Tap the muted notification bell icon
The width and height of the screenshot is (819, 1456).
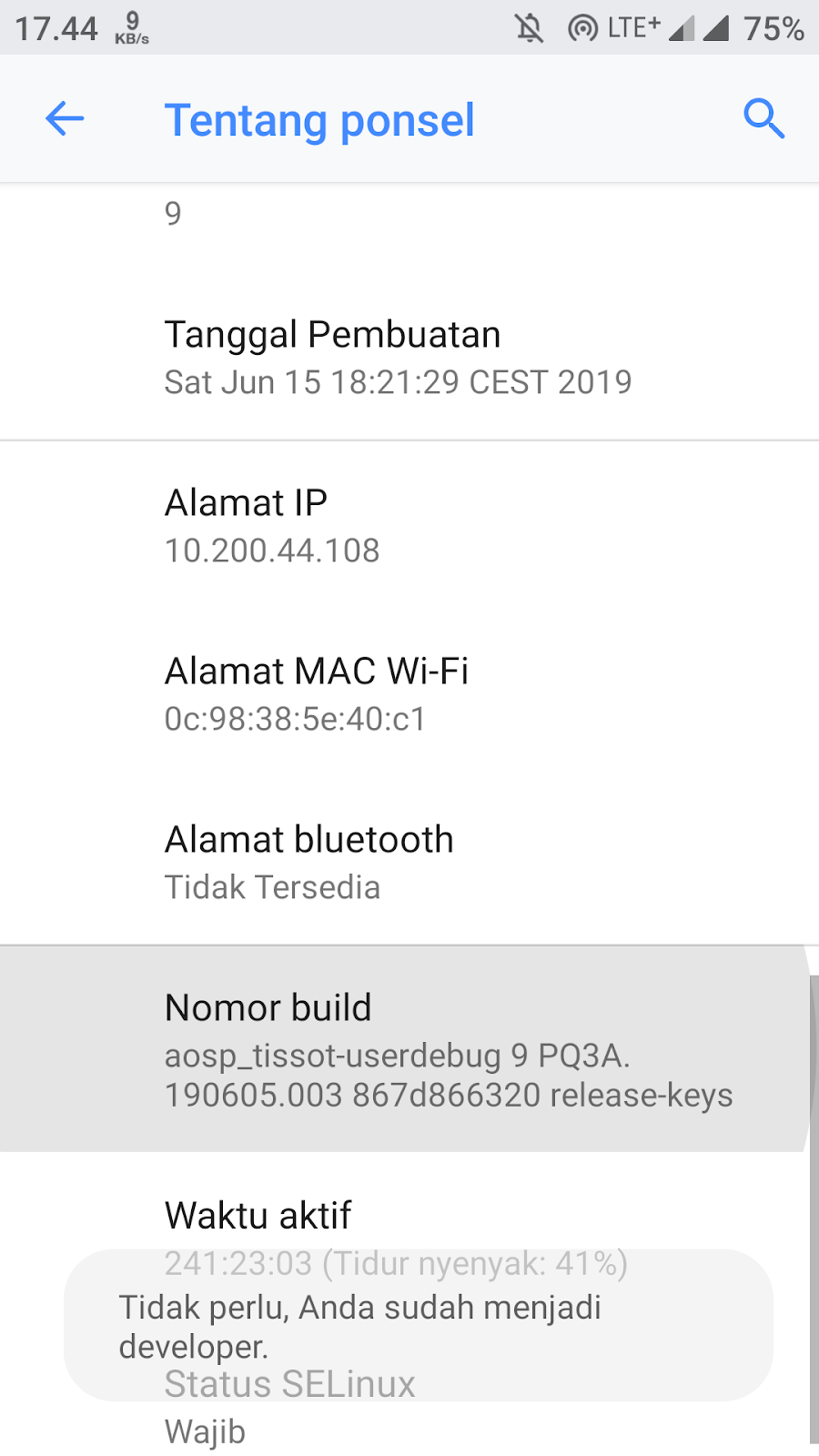528,27
